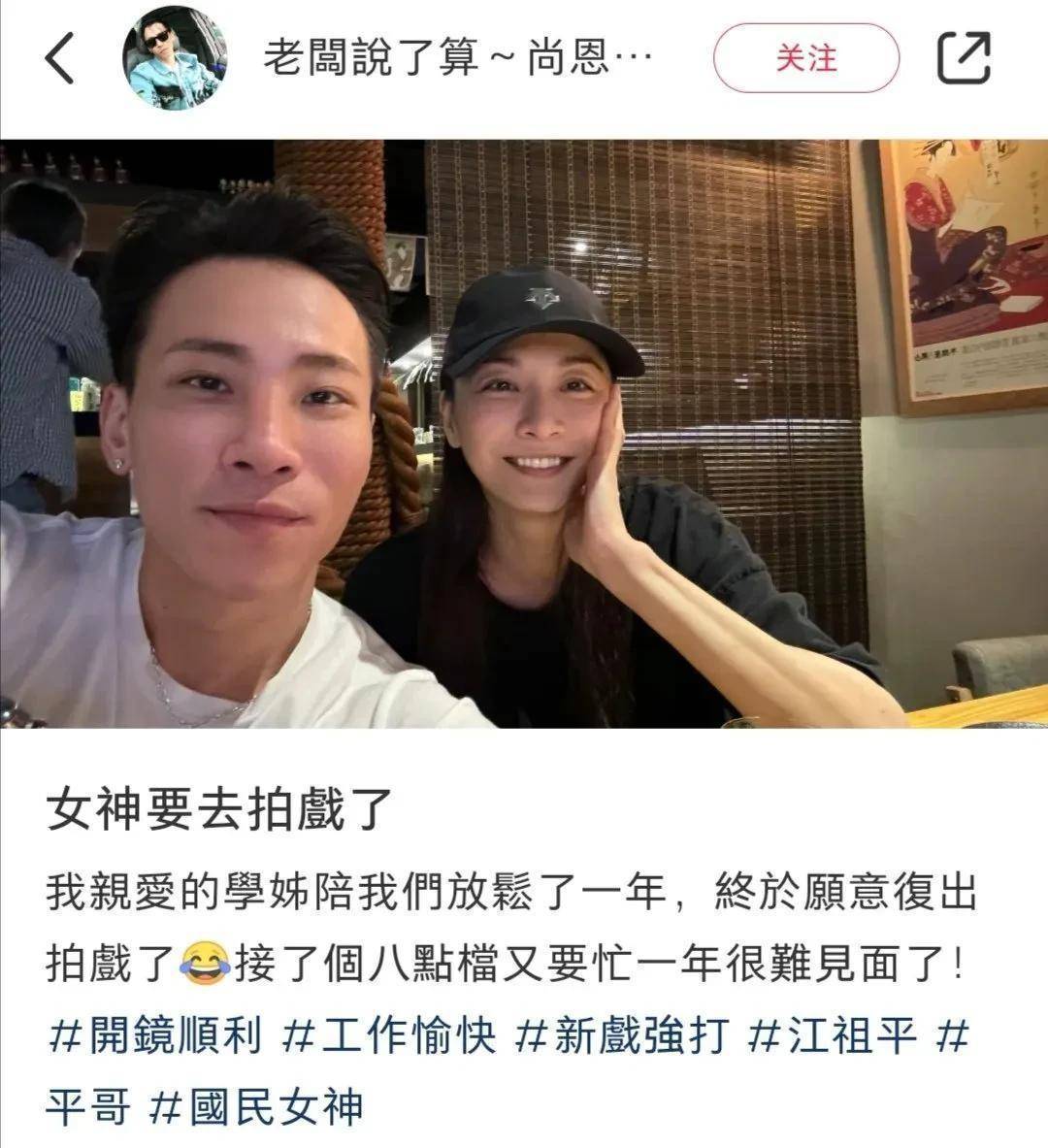Follow the author with 关注 button
Image resolution: width=1048 pixels, height=1148 pixels.
(x=805, y=58)
